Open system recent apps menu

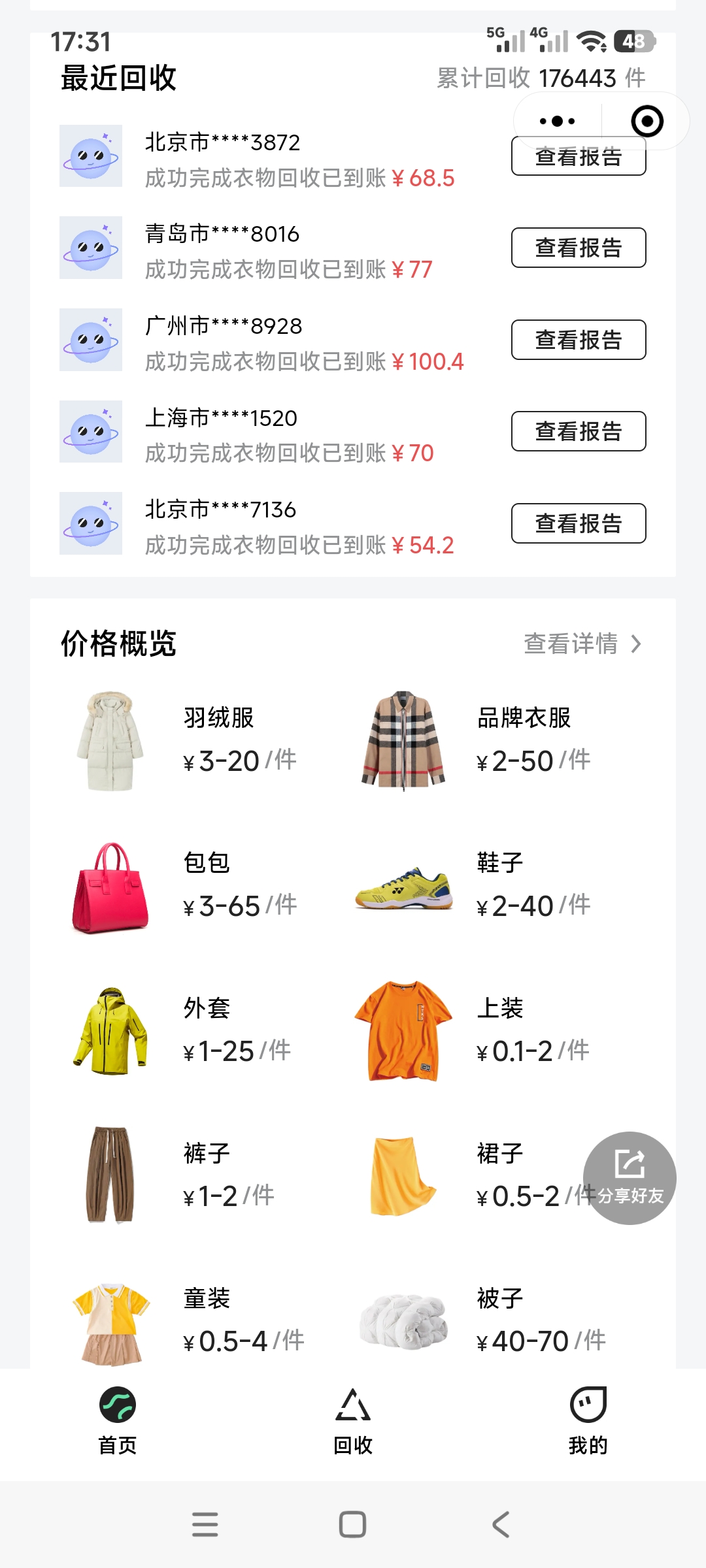coord(205,1524)
